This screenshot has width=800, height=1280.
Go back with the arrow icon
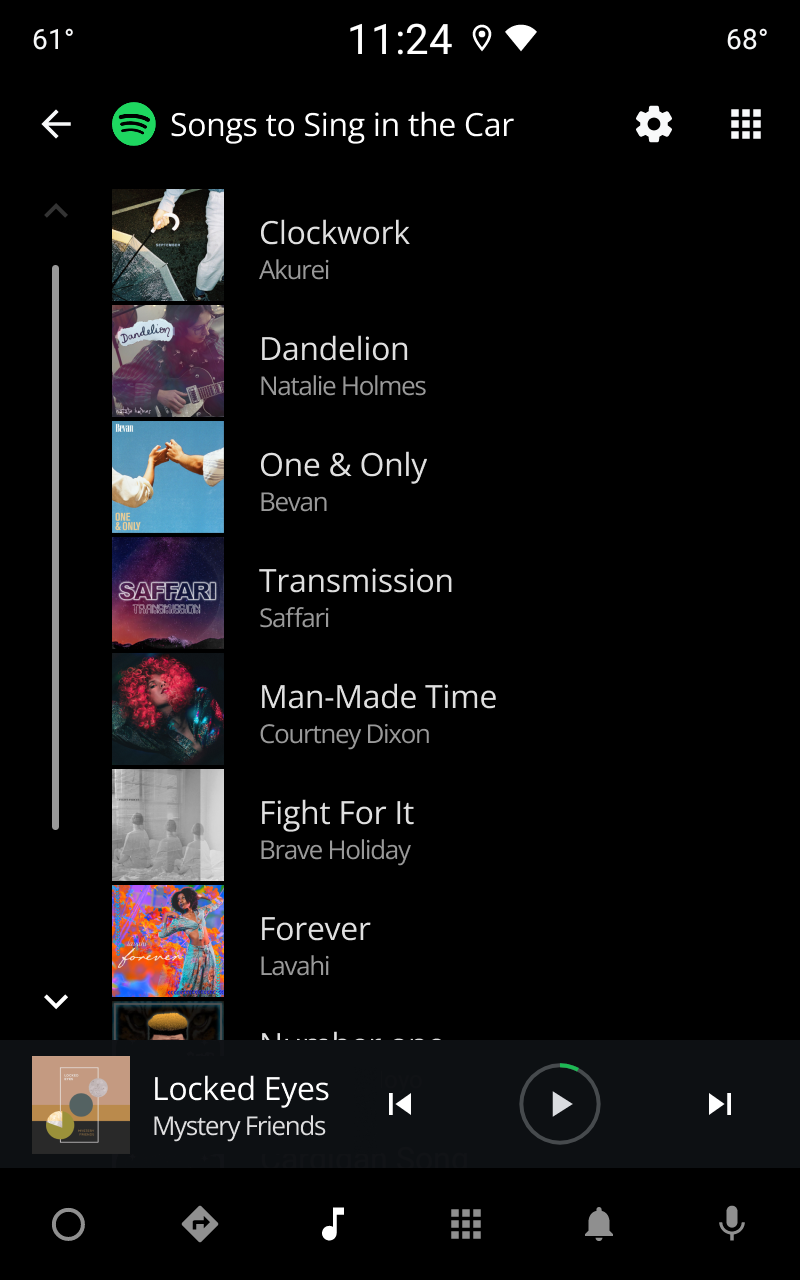pos(56,125)
